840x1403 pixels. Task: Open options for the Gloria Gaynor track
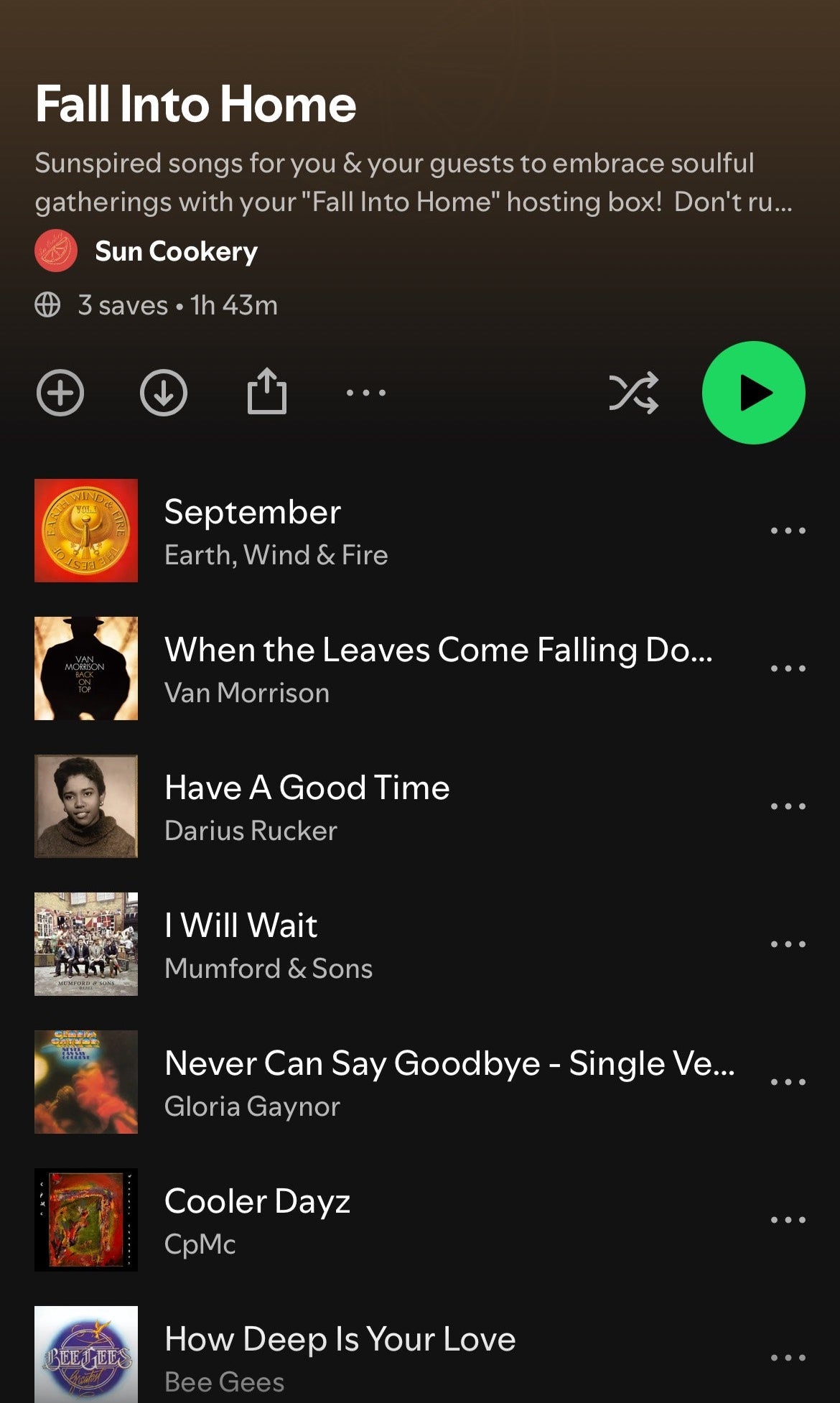788,1082
